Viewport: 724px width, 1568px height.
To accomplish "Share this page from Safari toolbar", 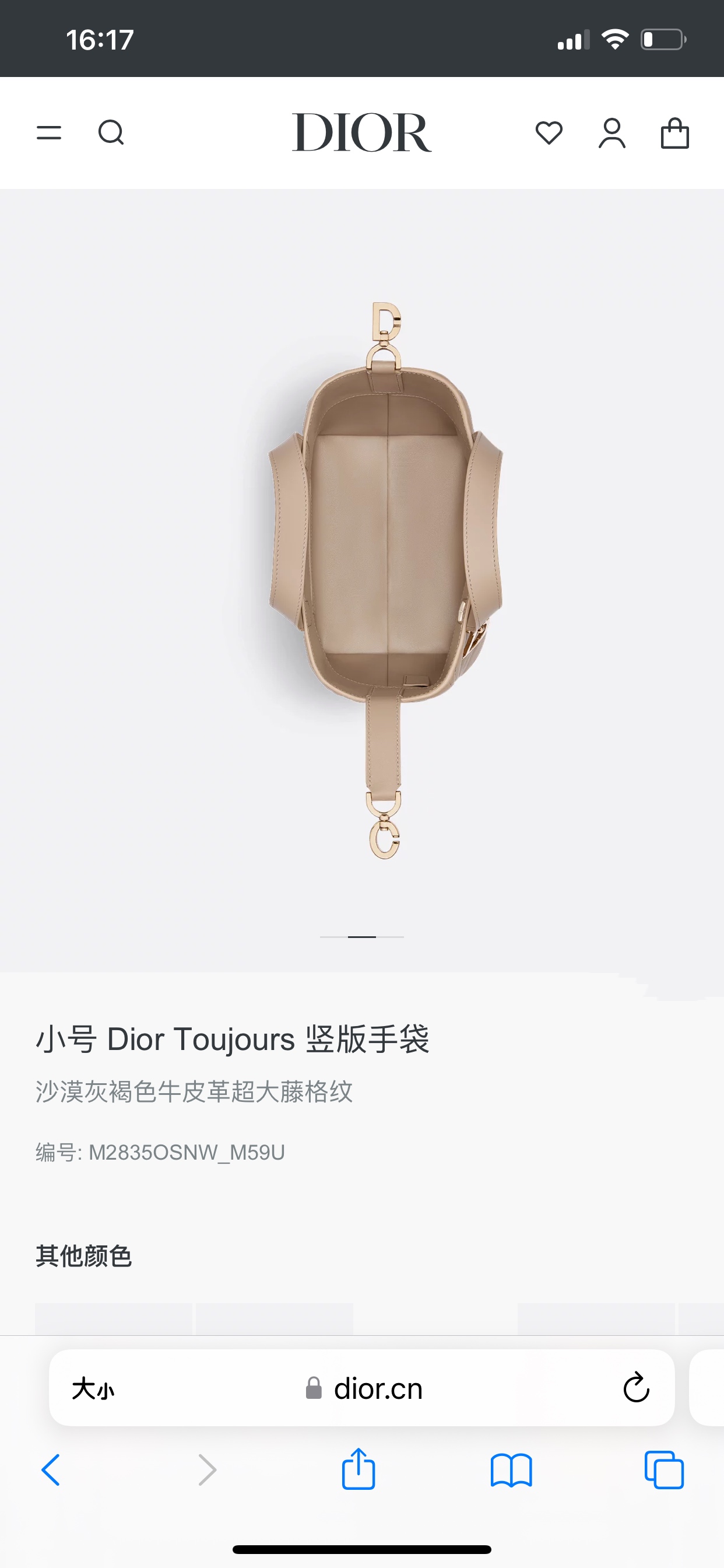I will [359, 1469].
